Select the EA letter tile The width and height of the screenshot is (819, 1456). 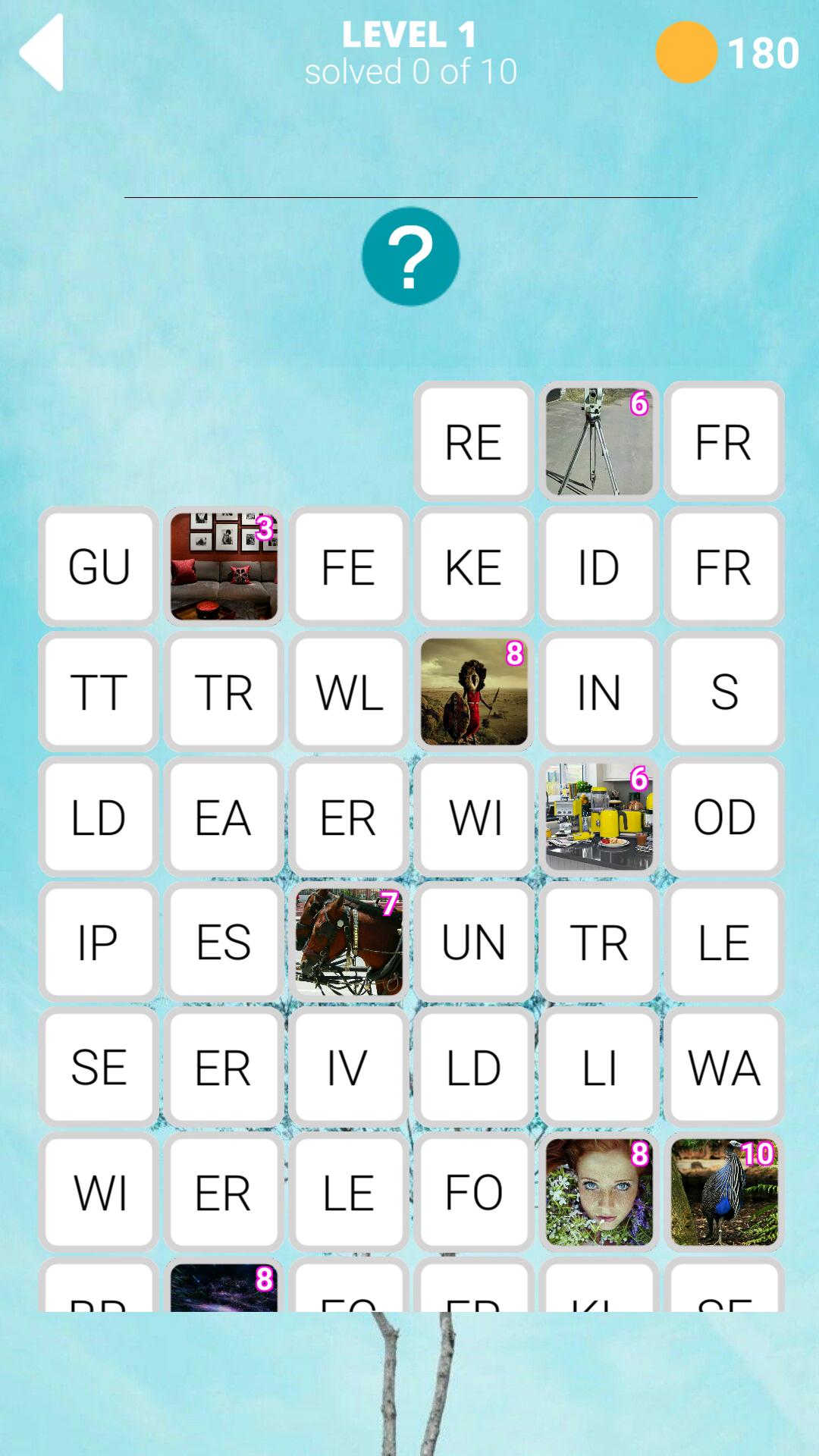coord(224,817)
